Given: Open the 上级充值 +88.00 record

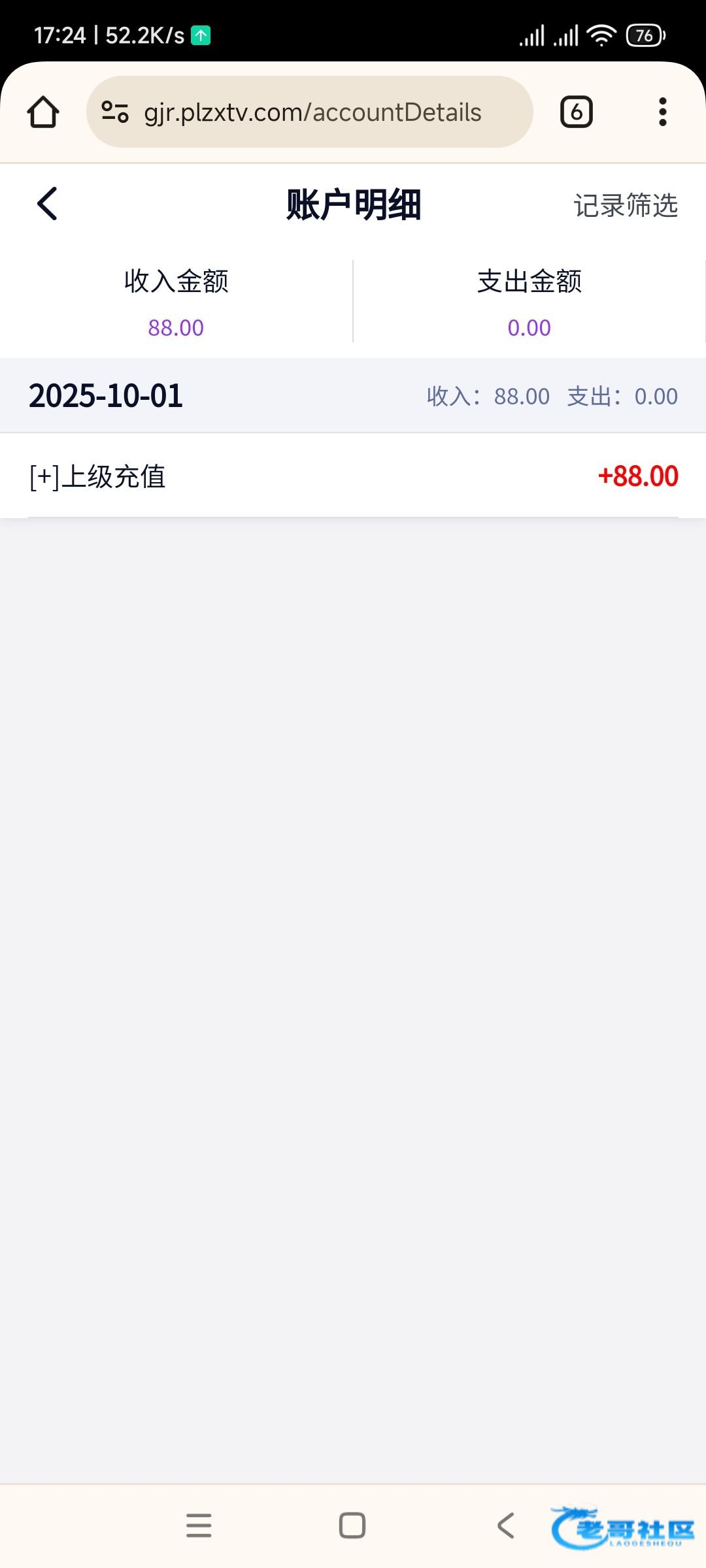Looking at the screenshot, I should pos(353,476).
